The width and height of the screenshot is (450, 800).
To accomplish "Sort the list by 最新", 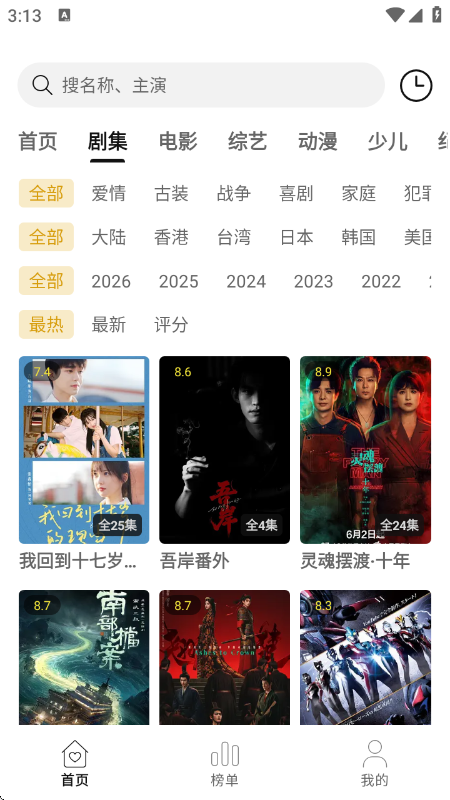I will pos(109,324).
